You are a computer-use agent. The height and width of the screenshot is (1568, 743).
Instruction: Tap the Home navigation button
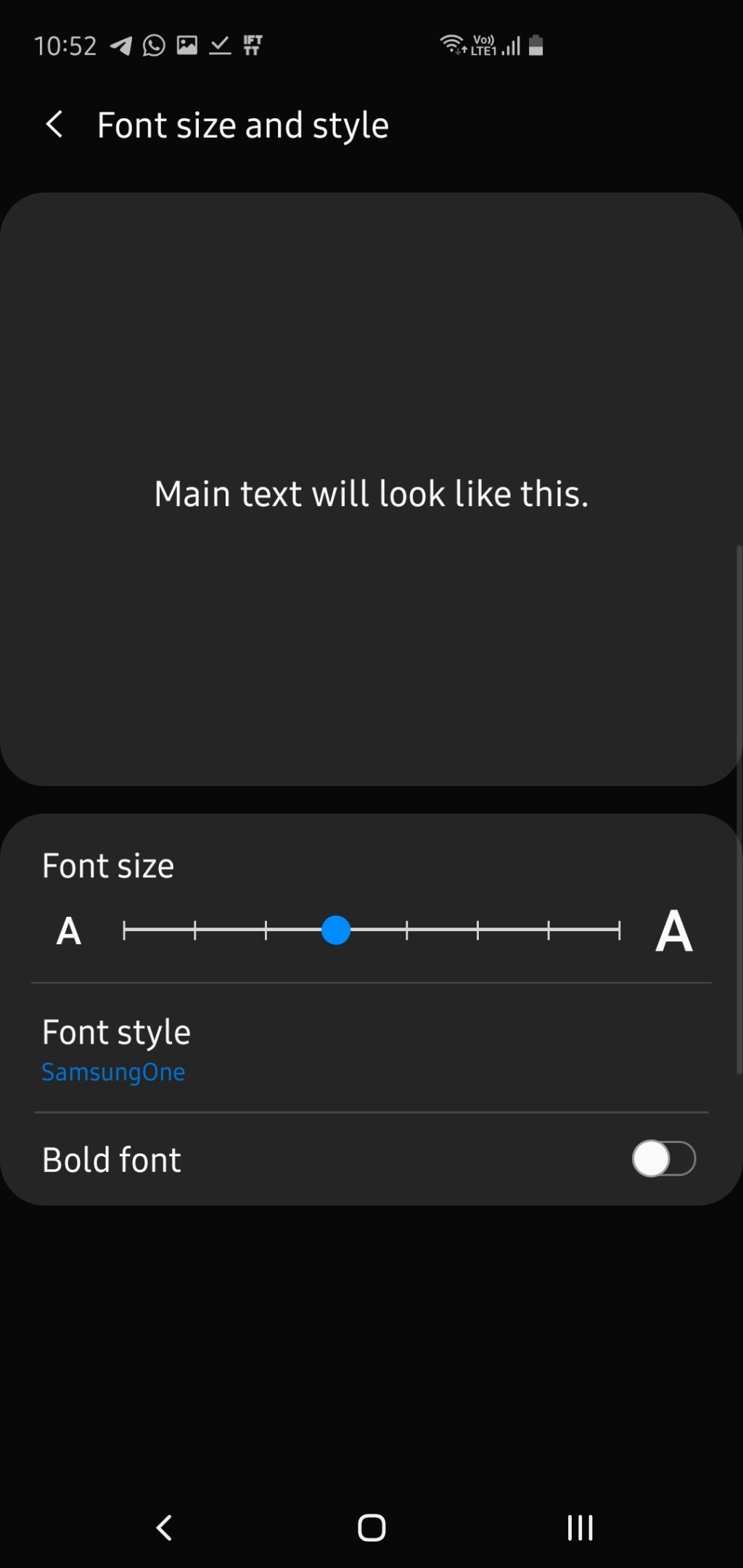tap(371, 1527)
